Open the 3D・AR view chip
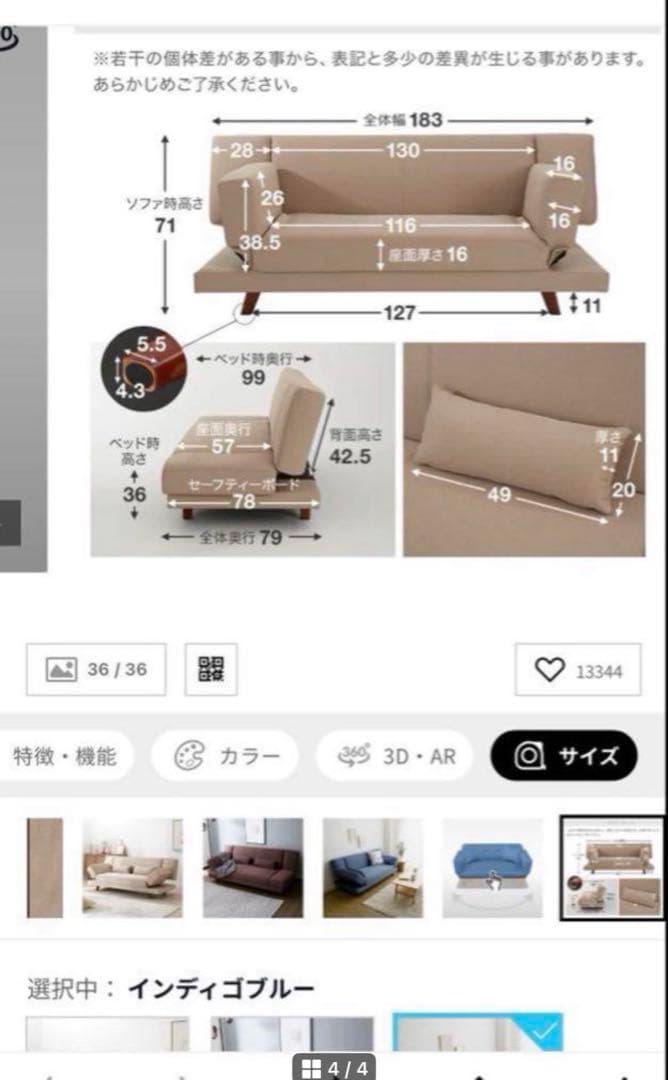This screenshot has width=668, height=1080. pyautogui.click(x=396, y=756)
